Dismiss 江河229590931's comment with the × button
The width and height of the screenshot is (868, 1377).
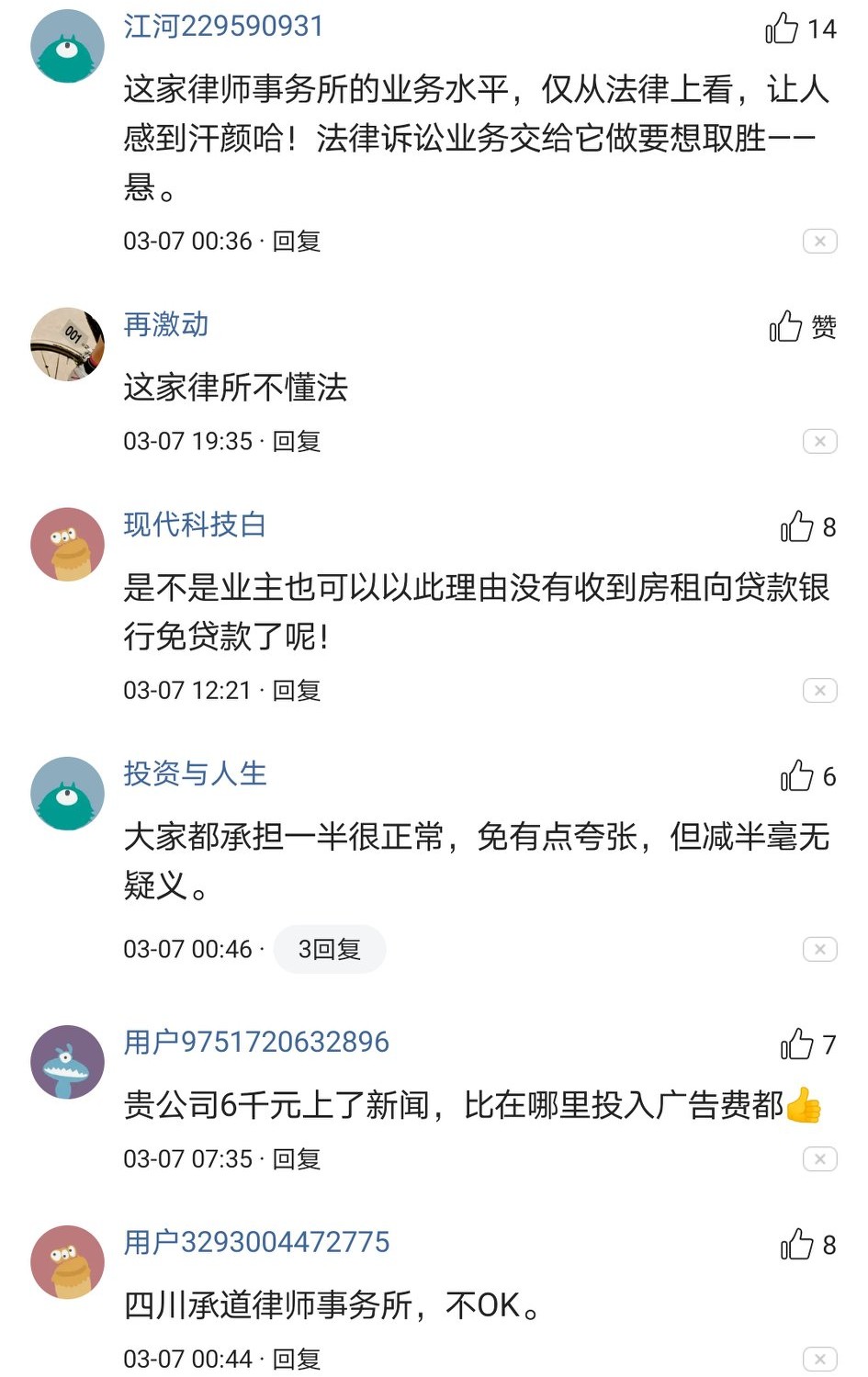coord(818,241)
